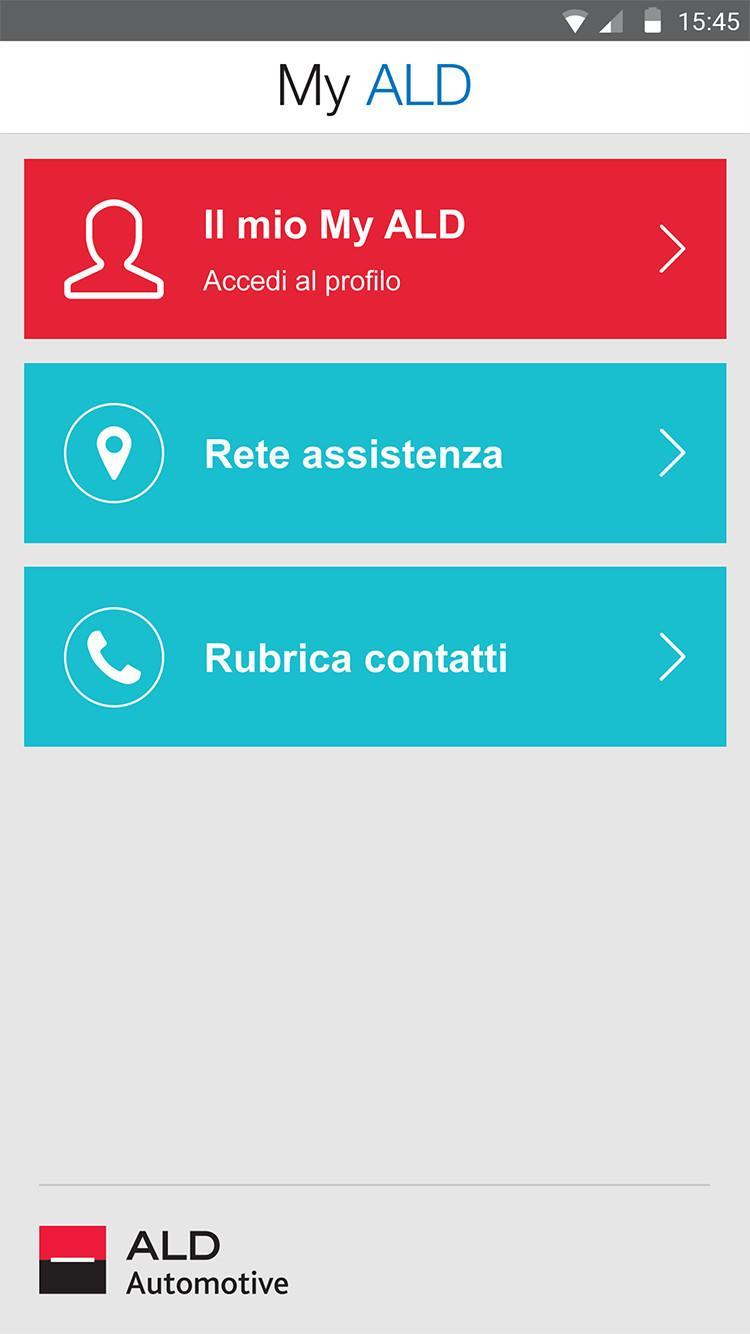This screenshot has width=750, height=1334.
Task: Open Il mio My ALD profile access
Action: tap(375, 249)
